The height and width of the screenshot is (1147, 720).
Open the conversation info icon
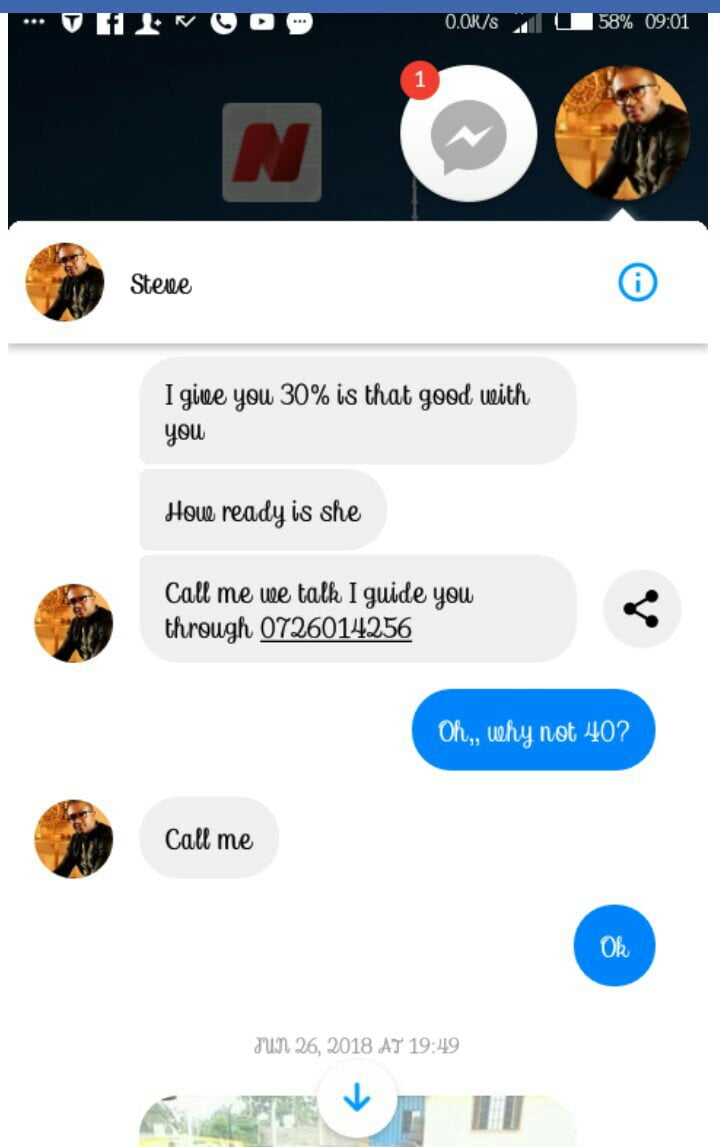pyautogui.click(x=638, y=284)
